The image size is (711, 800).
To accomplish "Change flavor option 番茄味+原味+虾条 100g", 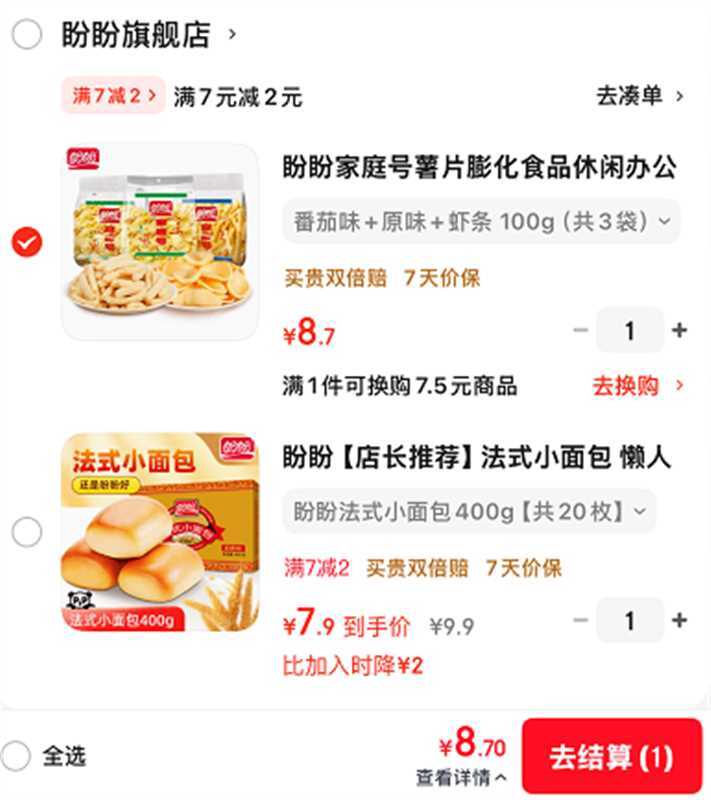I will [x=481, y=221].
